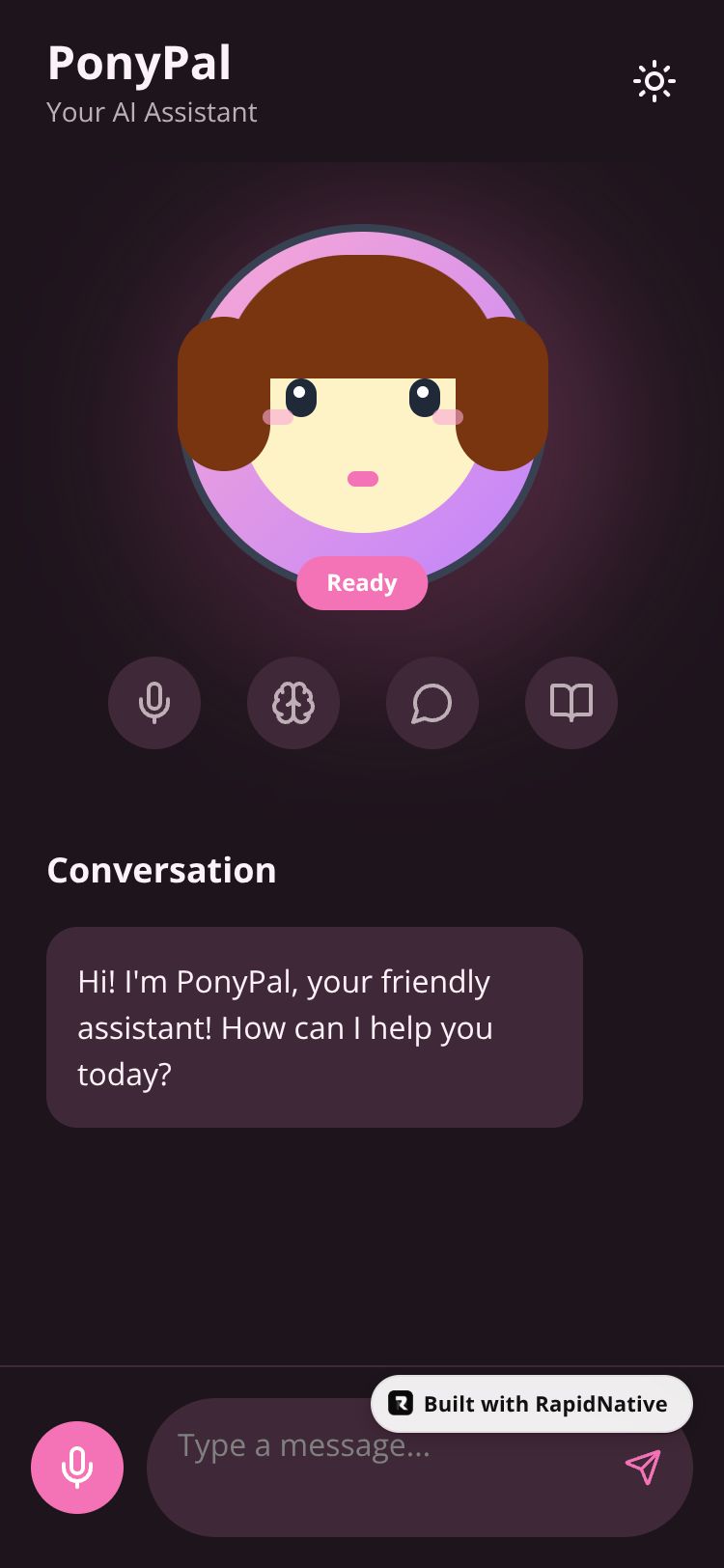The width and height of the screenshot is (724, 1568).
Task: Send the message with paper plane icon
Action: 643,1467
